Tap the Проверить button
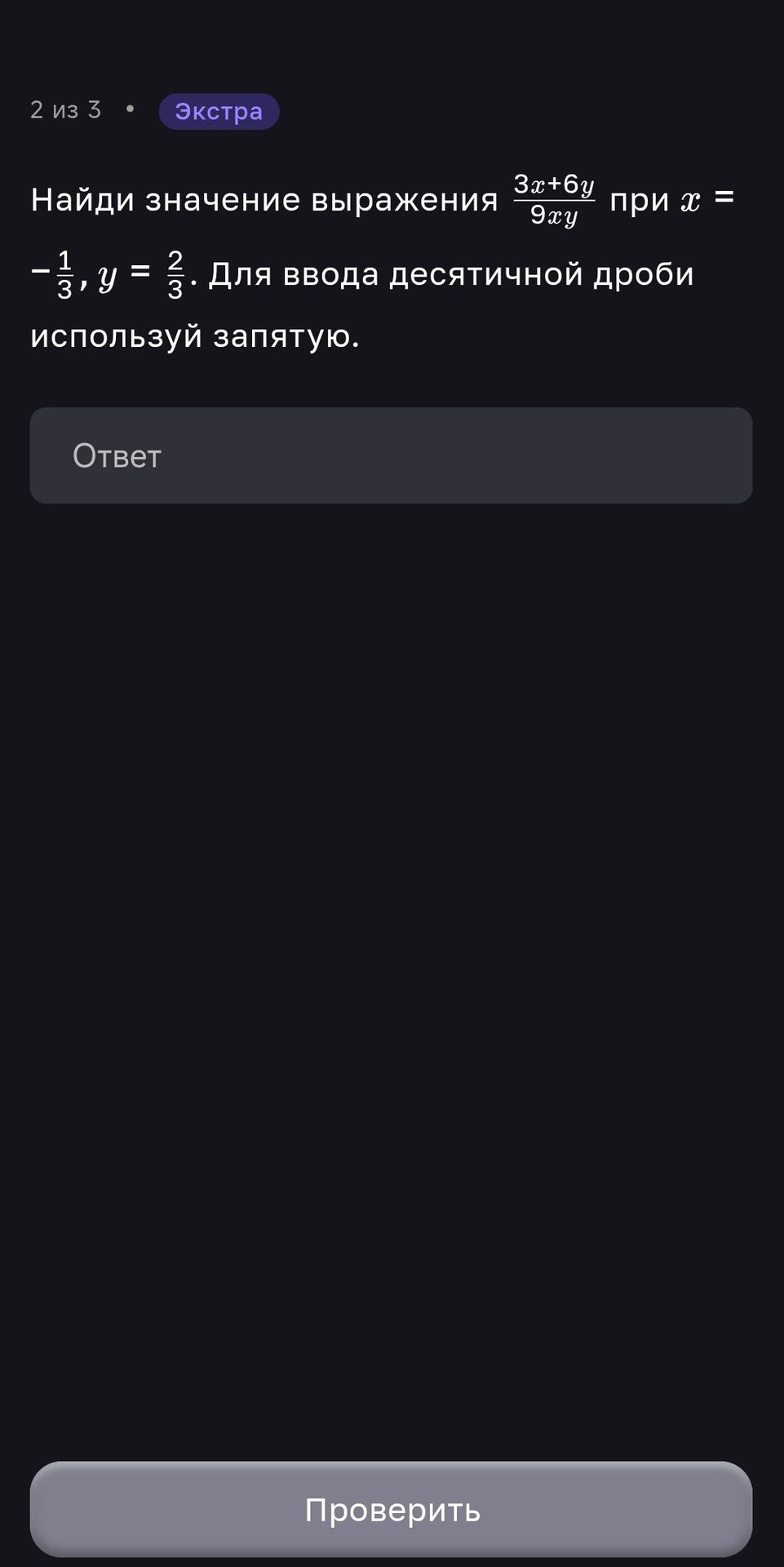 [392, 1509]
